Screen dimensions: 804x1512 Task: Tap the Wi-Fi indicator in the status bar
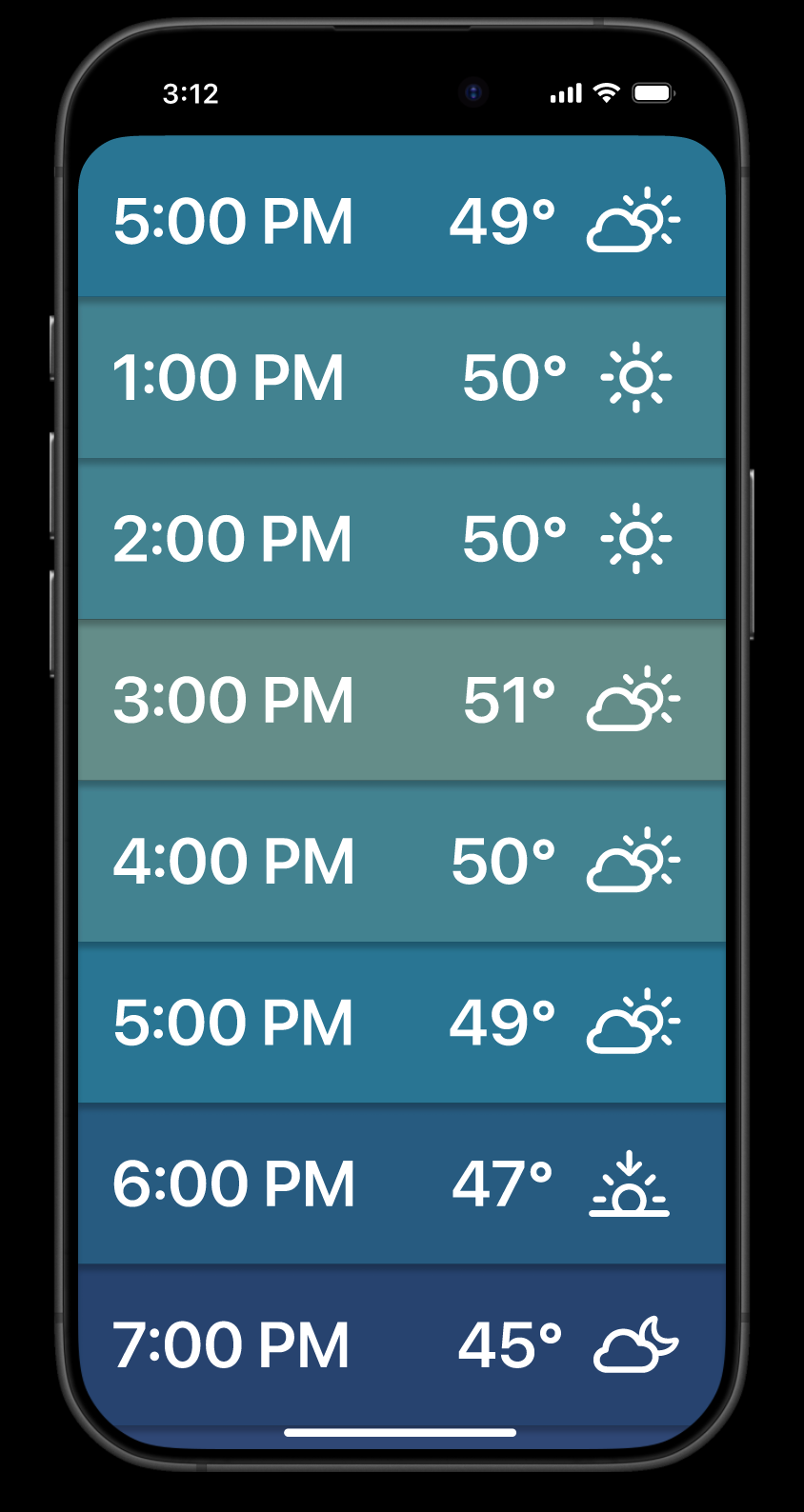(607, 92)
